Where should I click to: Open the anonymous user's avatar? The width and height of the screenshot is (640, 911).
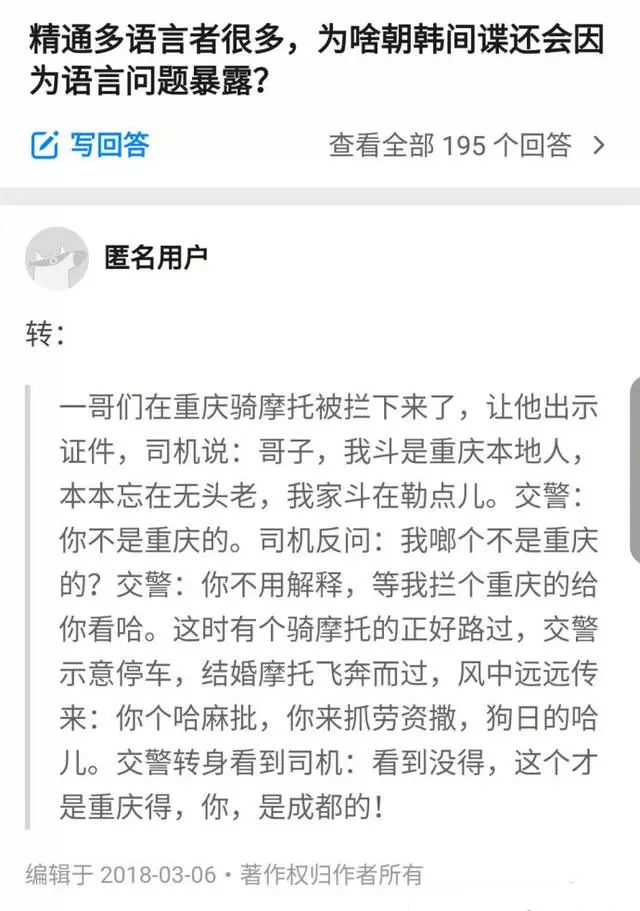tap(56, 258)
